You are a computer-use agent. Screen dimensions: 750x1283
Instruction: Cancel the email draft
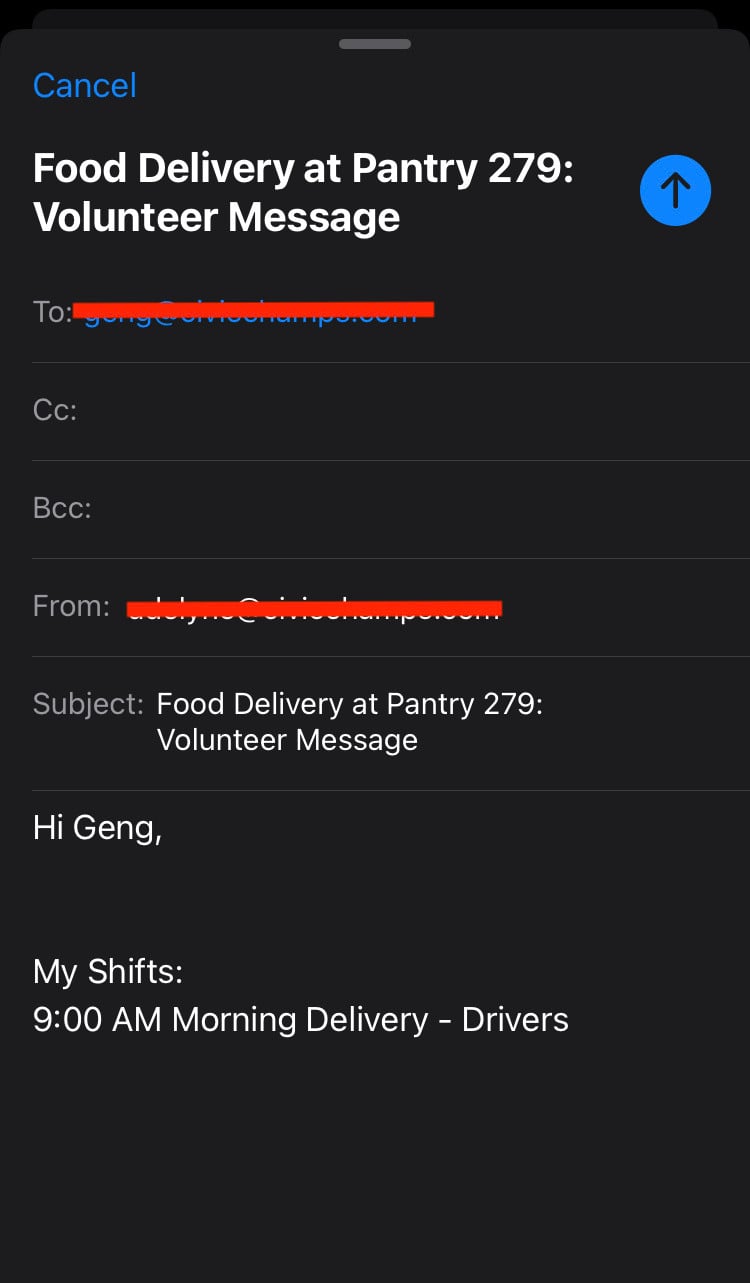click(85, 86)
